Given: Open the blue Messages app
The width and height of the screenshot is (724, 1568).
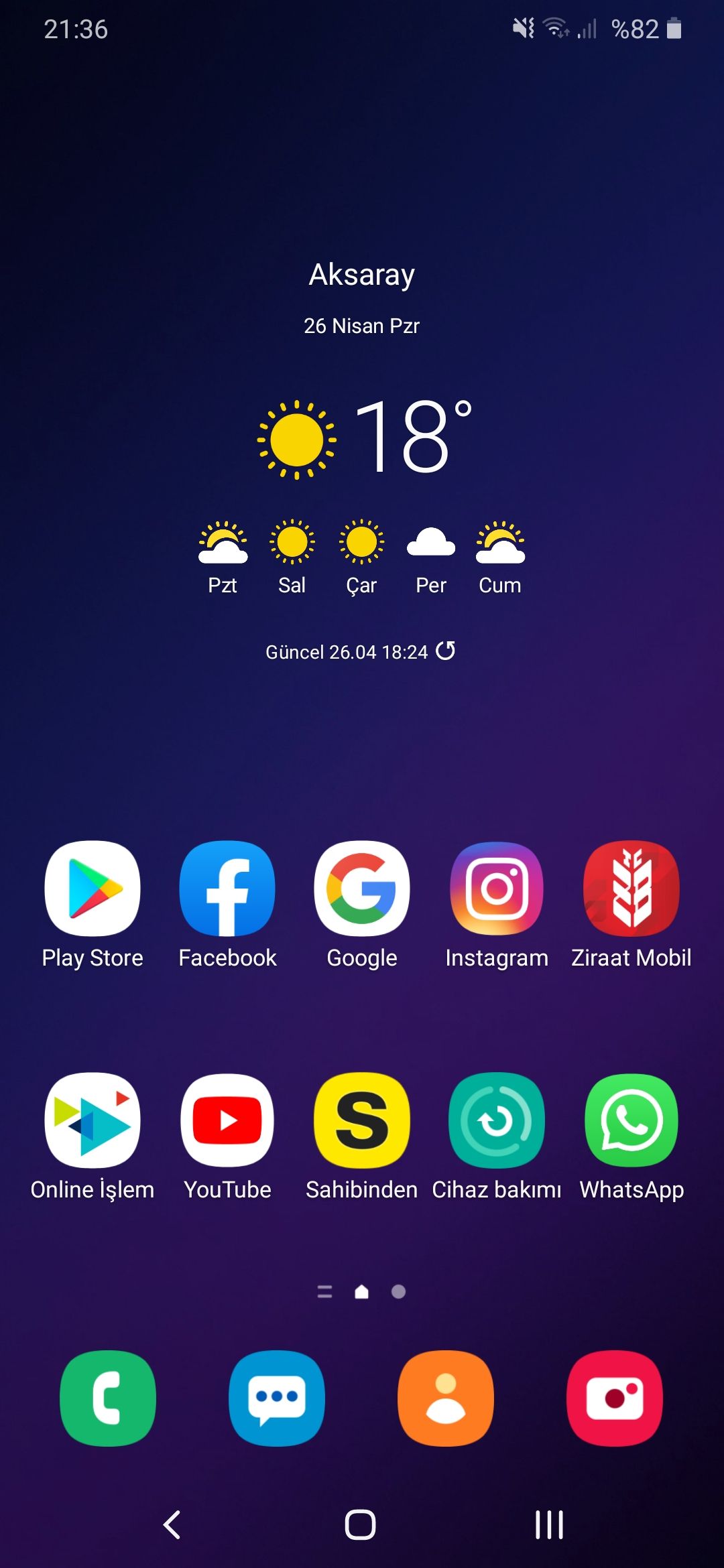Looking at the screenshot, I should point(277,1398).
